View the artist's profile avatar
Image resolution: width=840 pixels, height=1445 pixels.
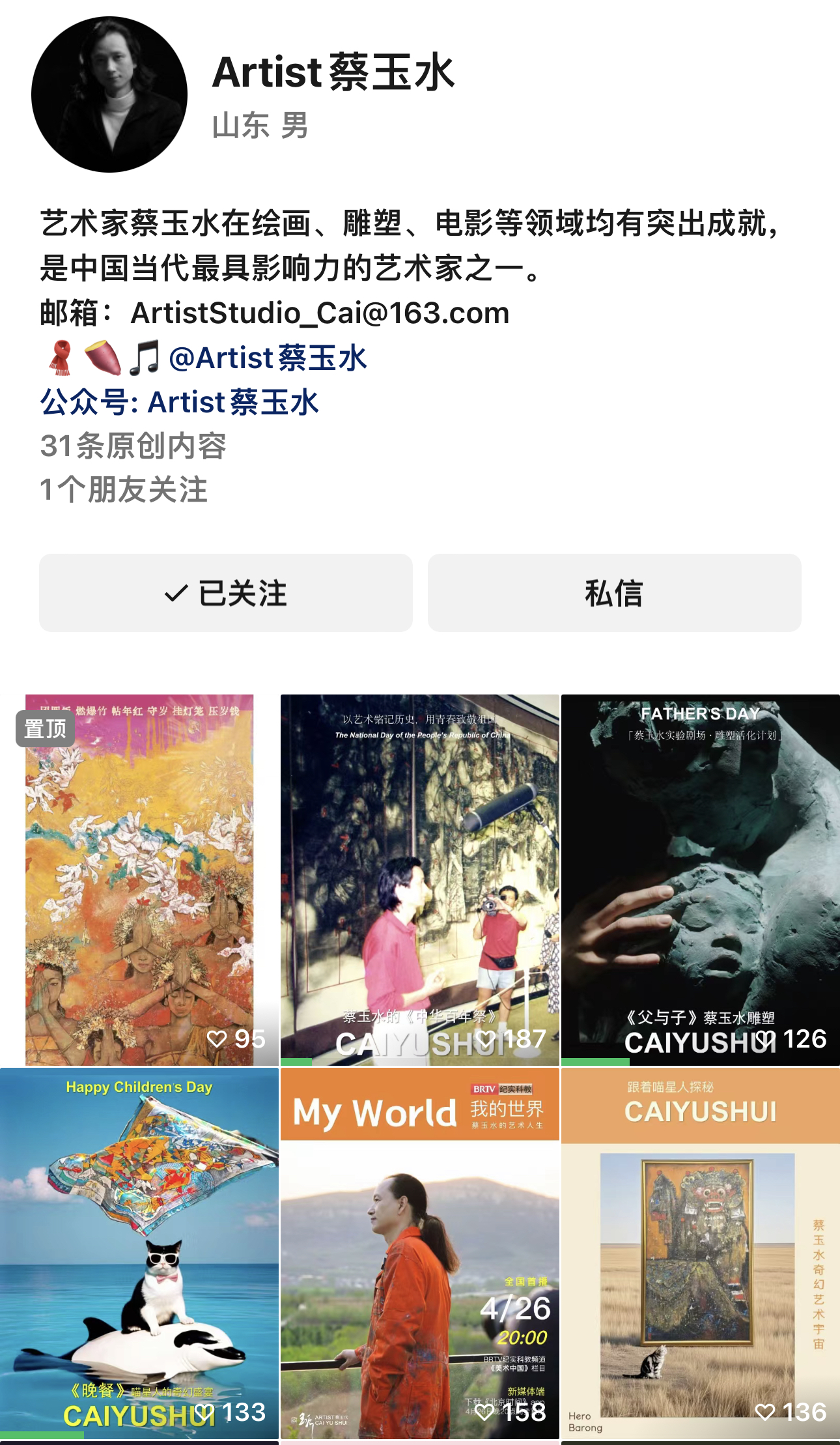tap(109, 94)
